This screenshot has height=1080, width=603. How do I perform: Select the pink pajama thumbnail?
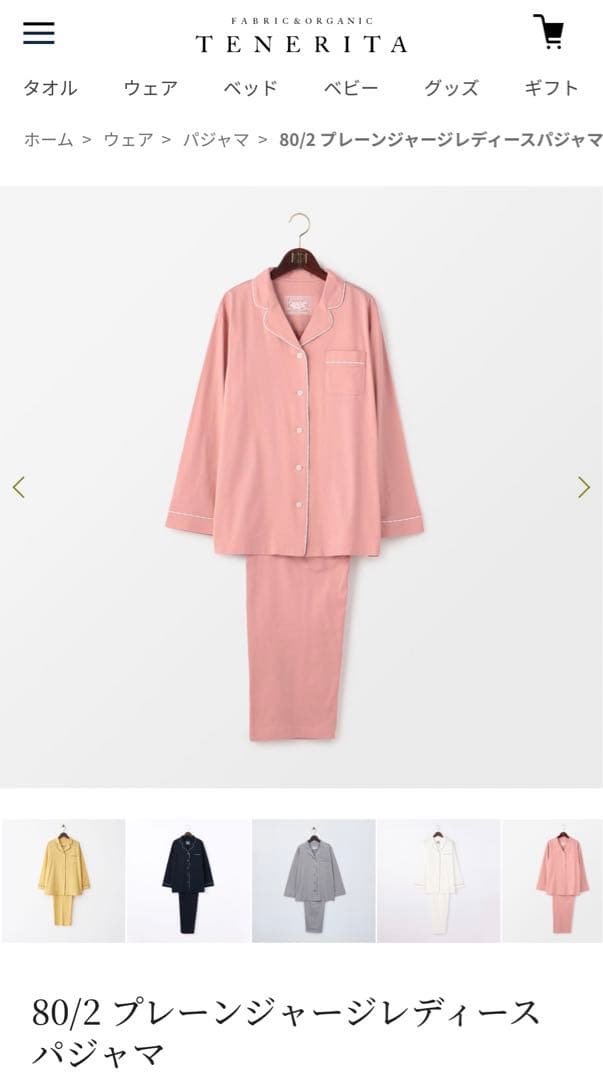point(555,880)
